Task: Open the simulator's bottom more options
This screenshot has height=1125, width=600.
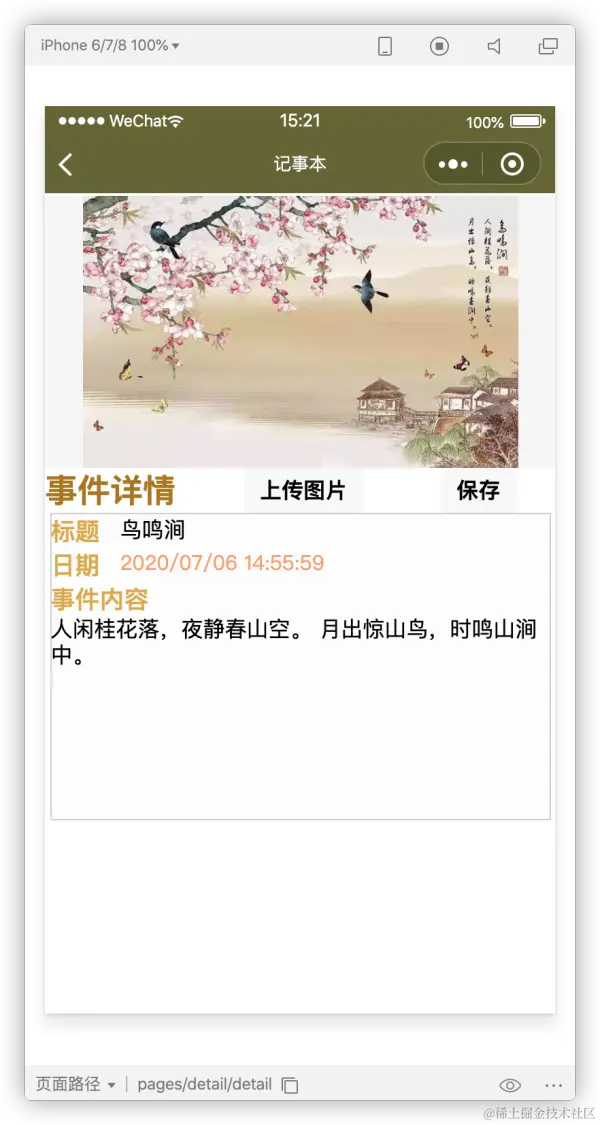Action: (554, 1085)
